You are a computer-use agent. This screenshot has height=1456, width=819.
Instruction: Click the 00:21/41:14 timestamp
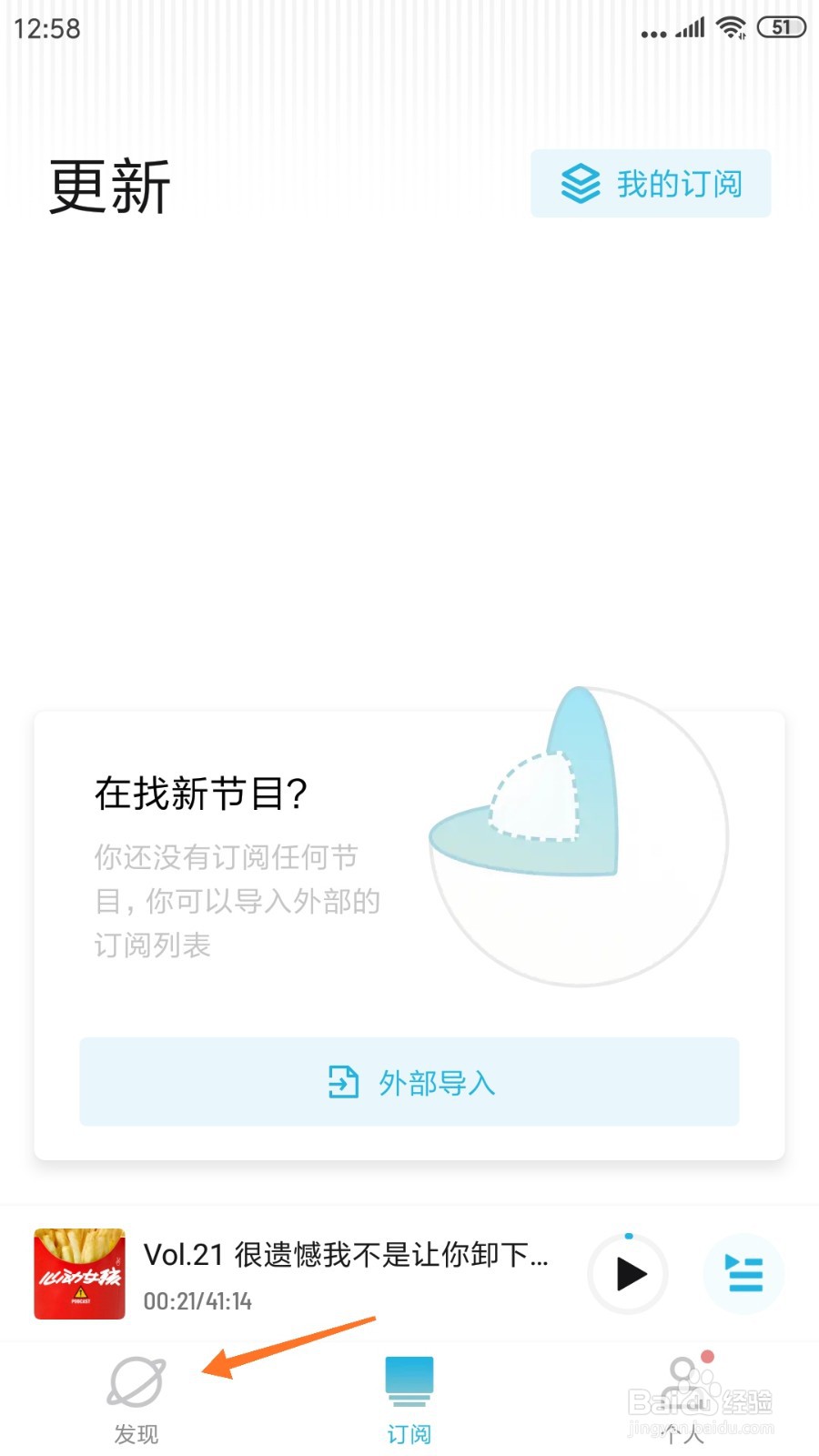click(x=199, y=1301)
